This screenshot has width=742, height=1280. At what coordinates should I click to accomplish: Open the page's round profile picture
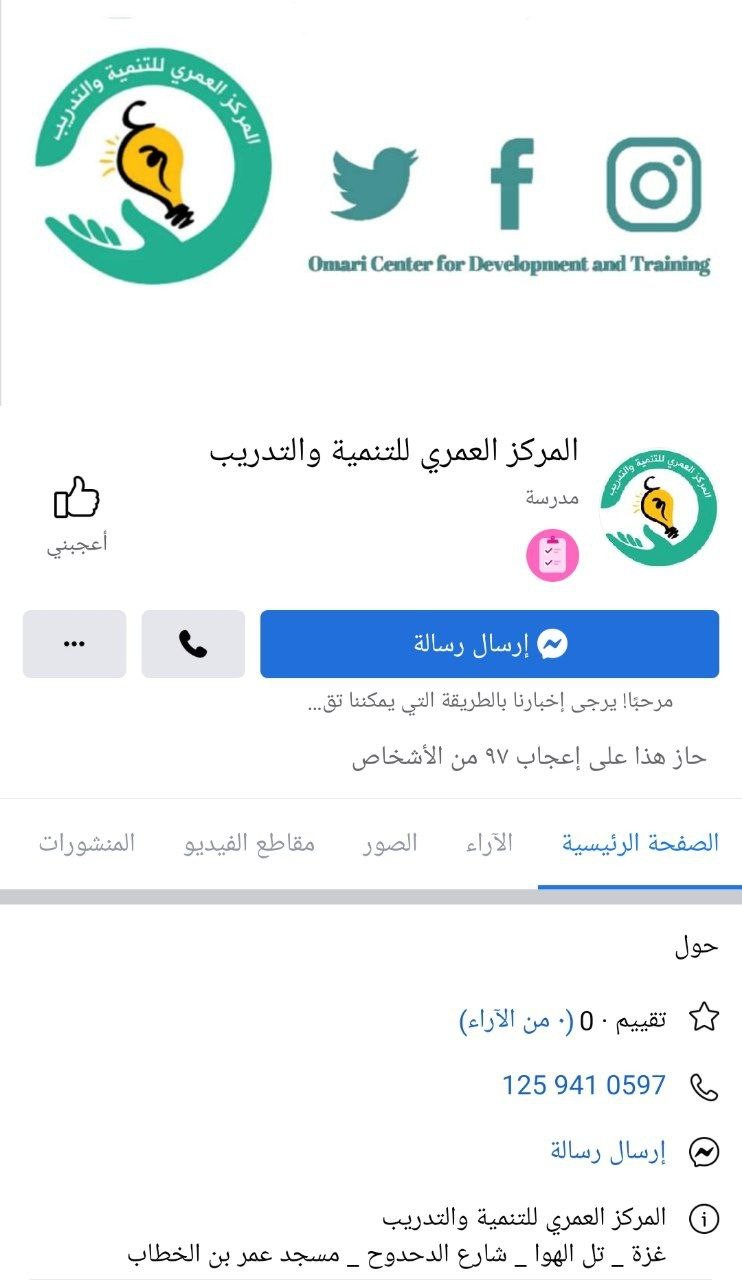pyautogui.click(x=658, y=503)
